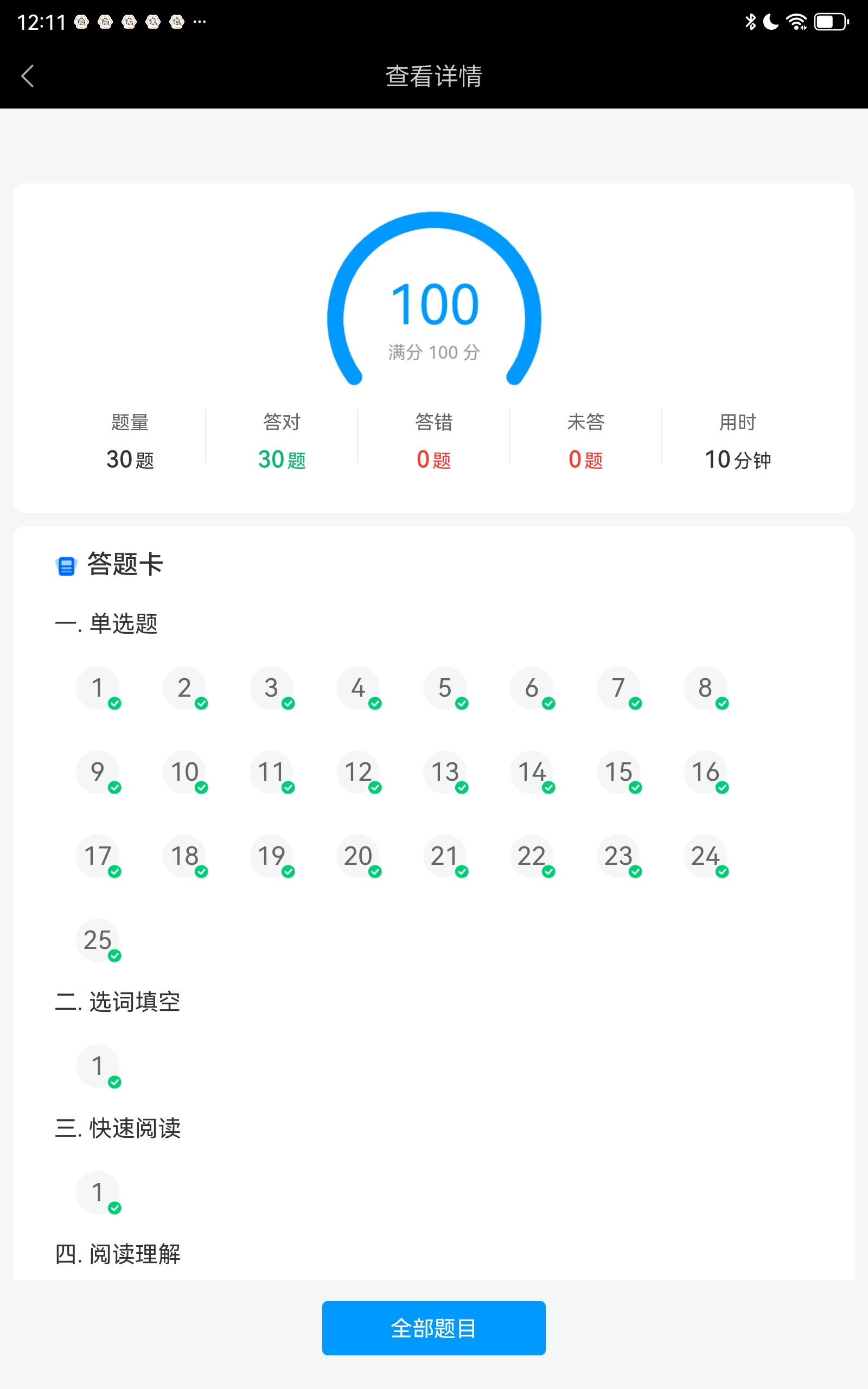868x1389 pixels.
Task: Open single-choice question 5
Action: point(445,687)
